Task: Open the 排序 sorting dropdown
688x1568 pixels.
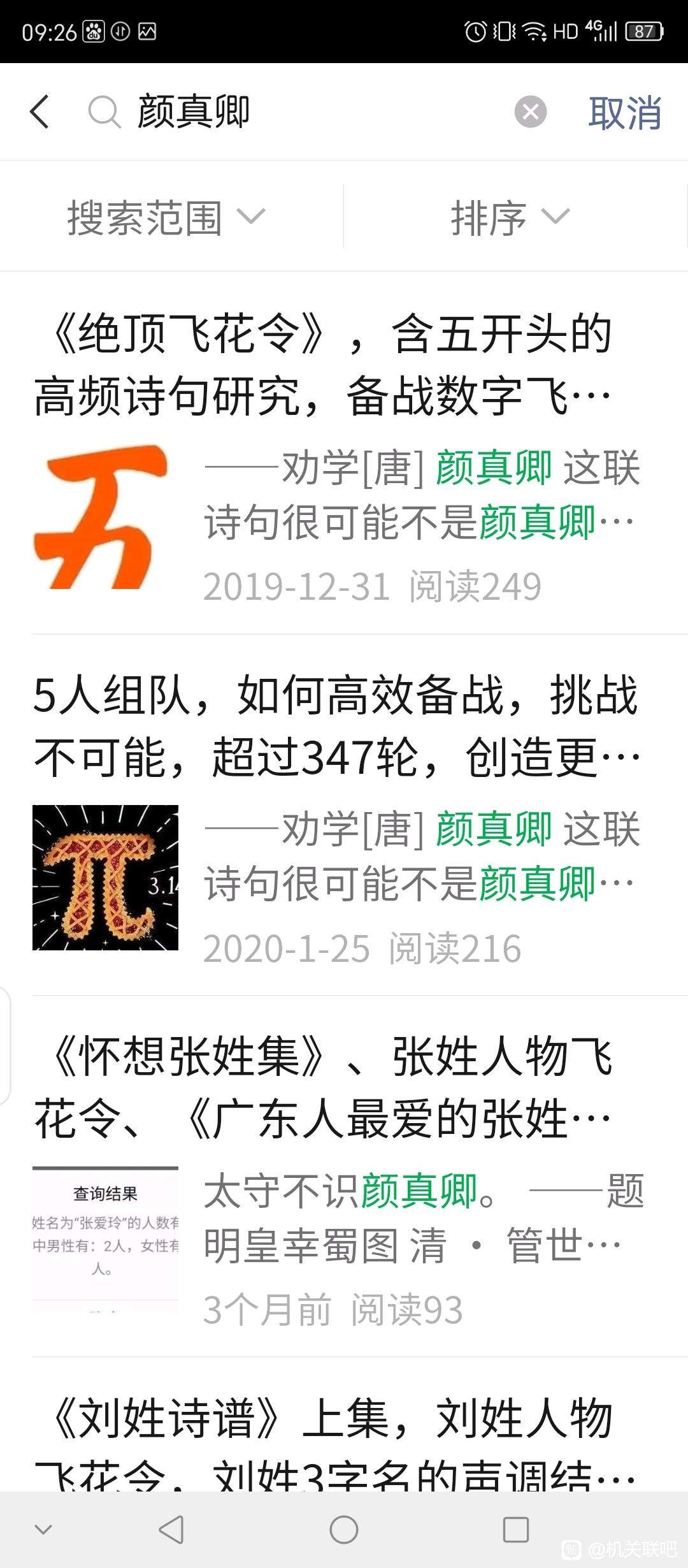Action: click(x=510, y=217)
